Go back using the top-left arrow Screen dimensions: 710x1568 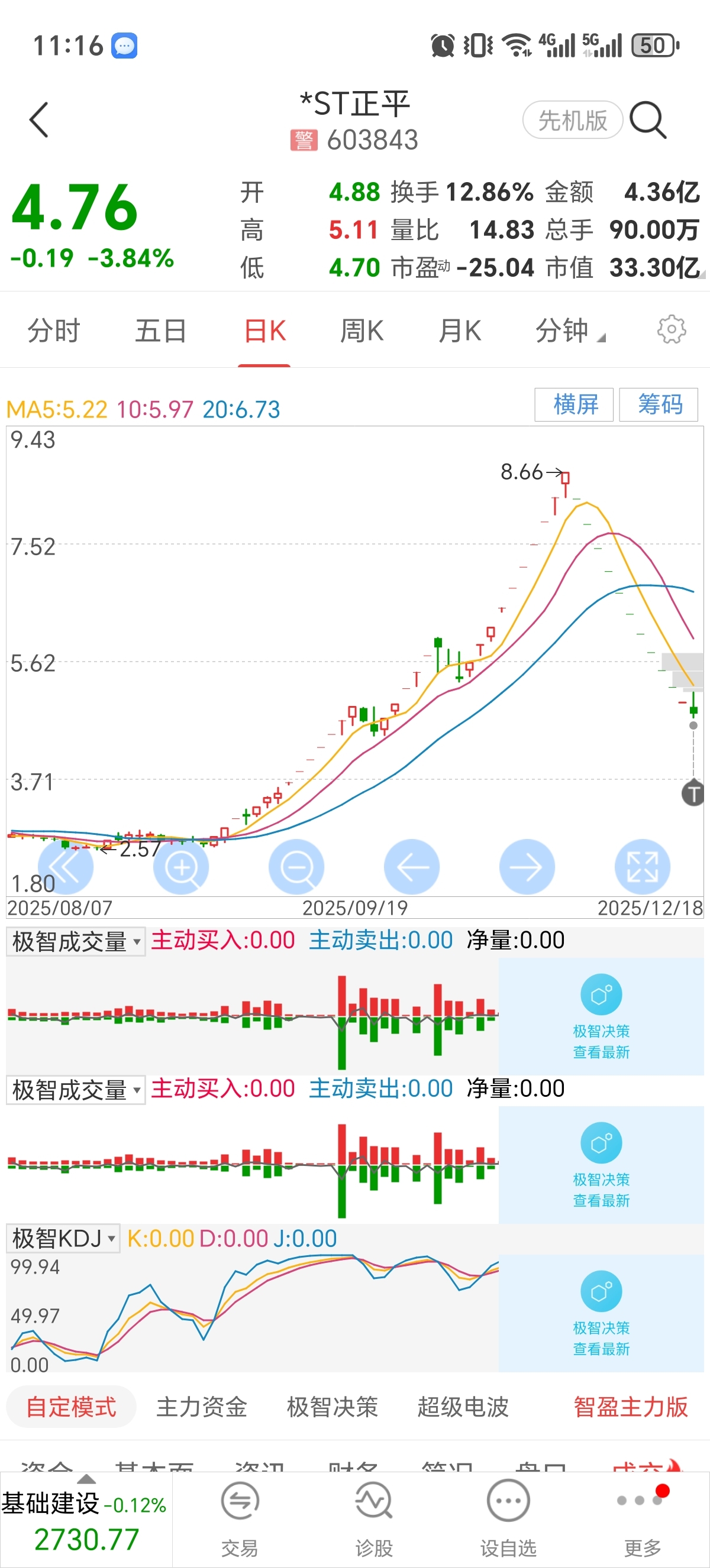point(39,120)
